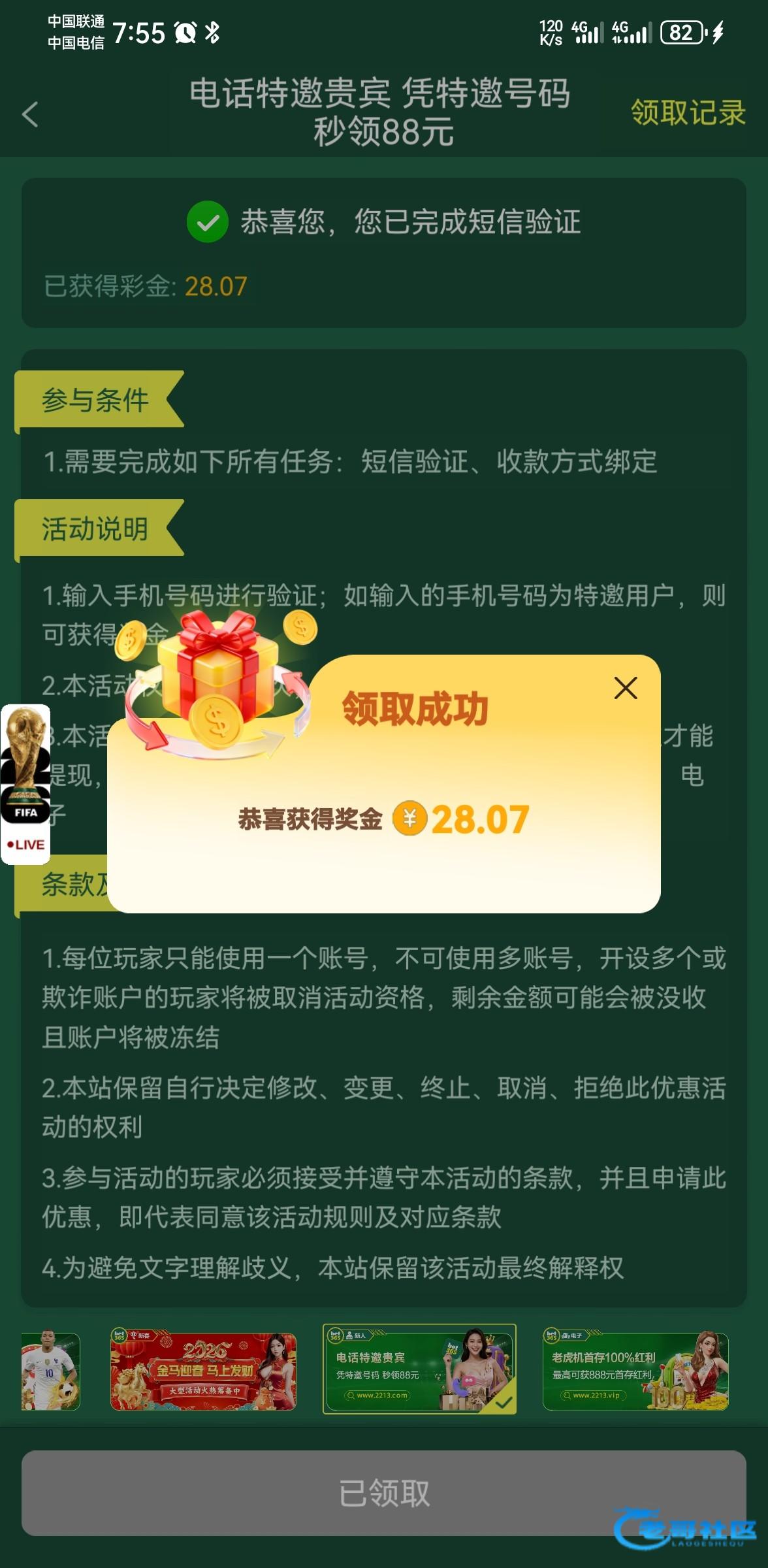Screen dimensions: 768x1568
Task: Select the 电话特邀贵宾 promo banner
Action: point(419,1369)
